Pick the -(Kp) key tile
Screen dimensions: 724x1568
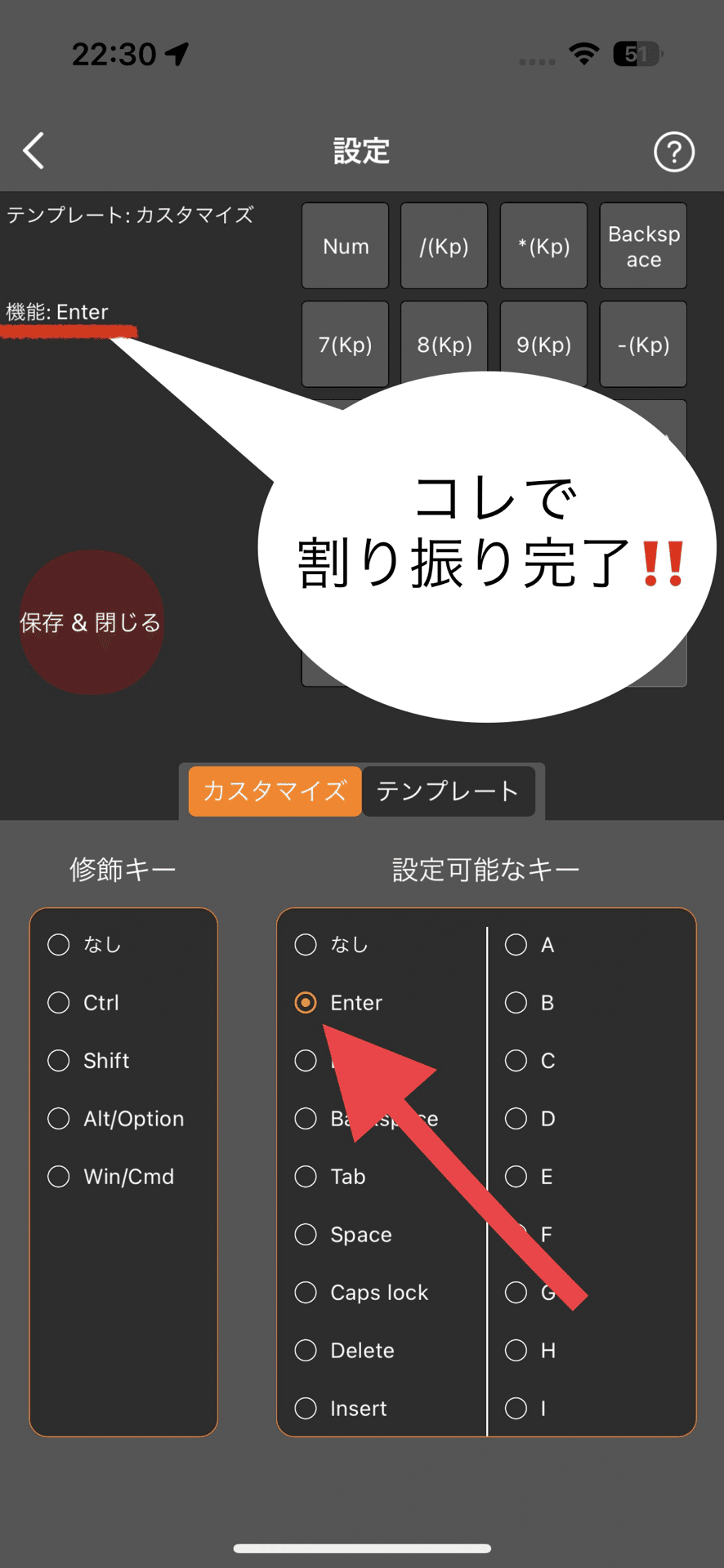(x=643, y=344)
